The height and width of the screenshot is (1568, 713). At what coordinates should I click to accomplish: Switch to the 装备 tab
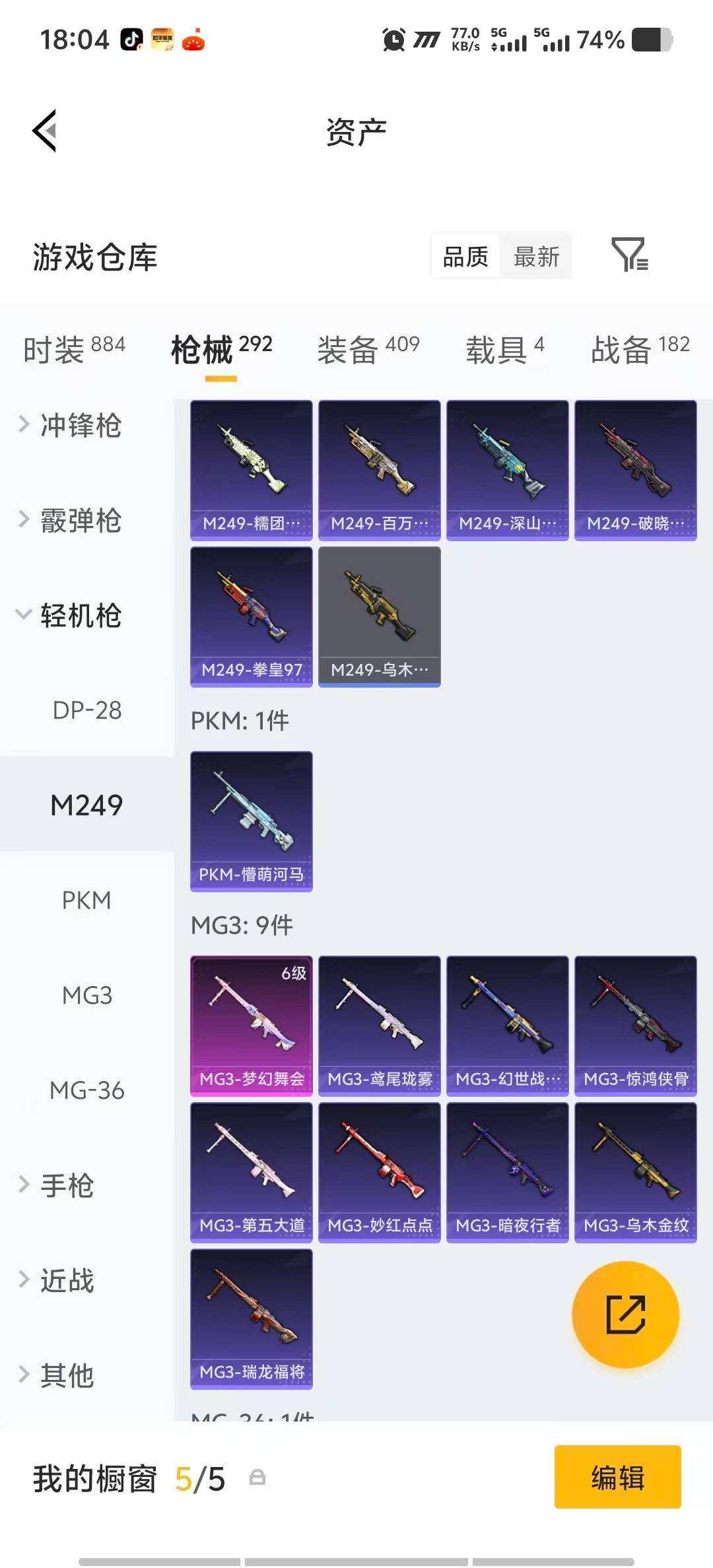coord(368,348)
